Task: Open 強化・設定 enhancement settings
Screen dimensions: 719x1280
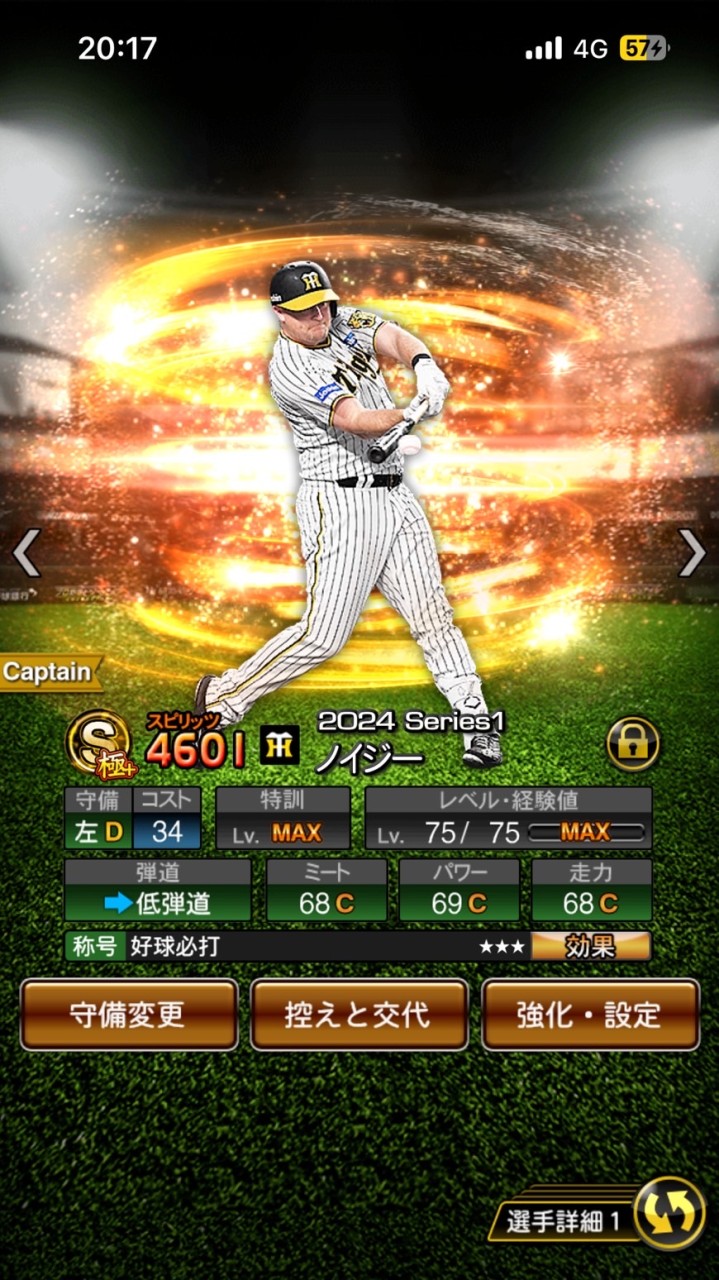Action: [x=590, y=1014]
